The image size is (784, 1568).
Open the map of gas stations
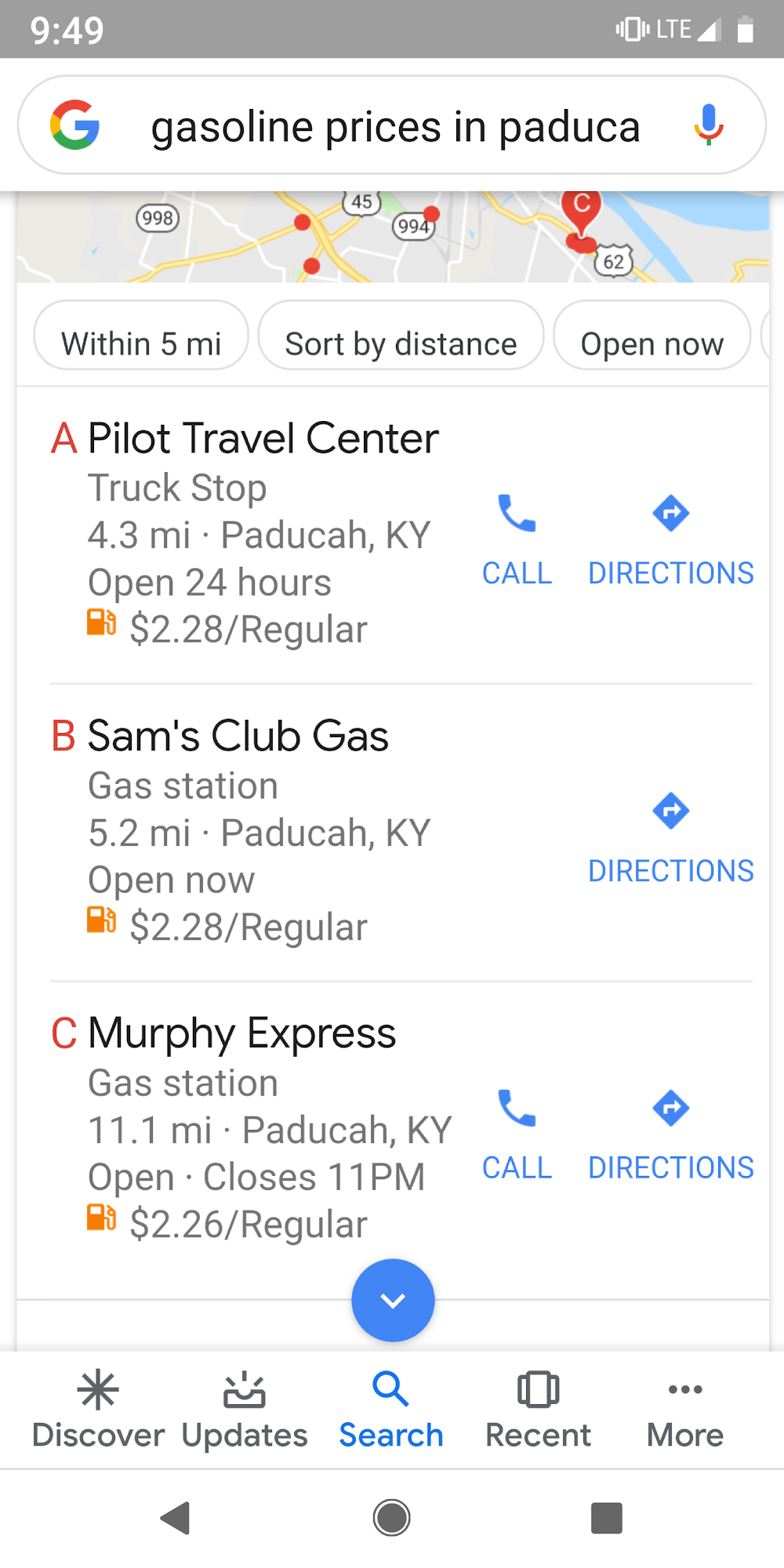pyautogui.click(x=392, y=237)
